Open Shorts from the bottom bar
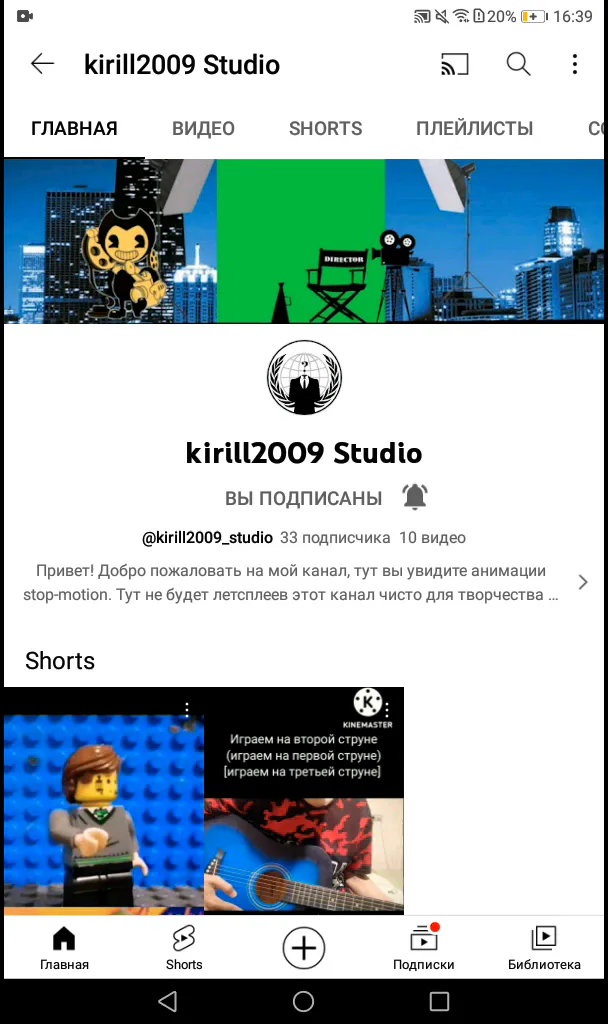The width and height of the screenshot is (608, 1024). pyautogui.click(x=184, y=948)
